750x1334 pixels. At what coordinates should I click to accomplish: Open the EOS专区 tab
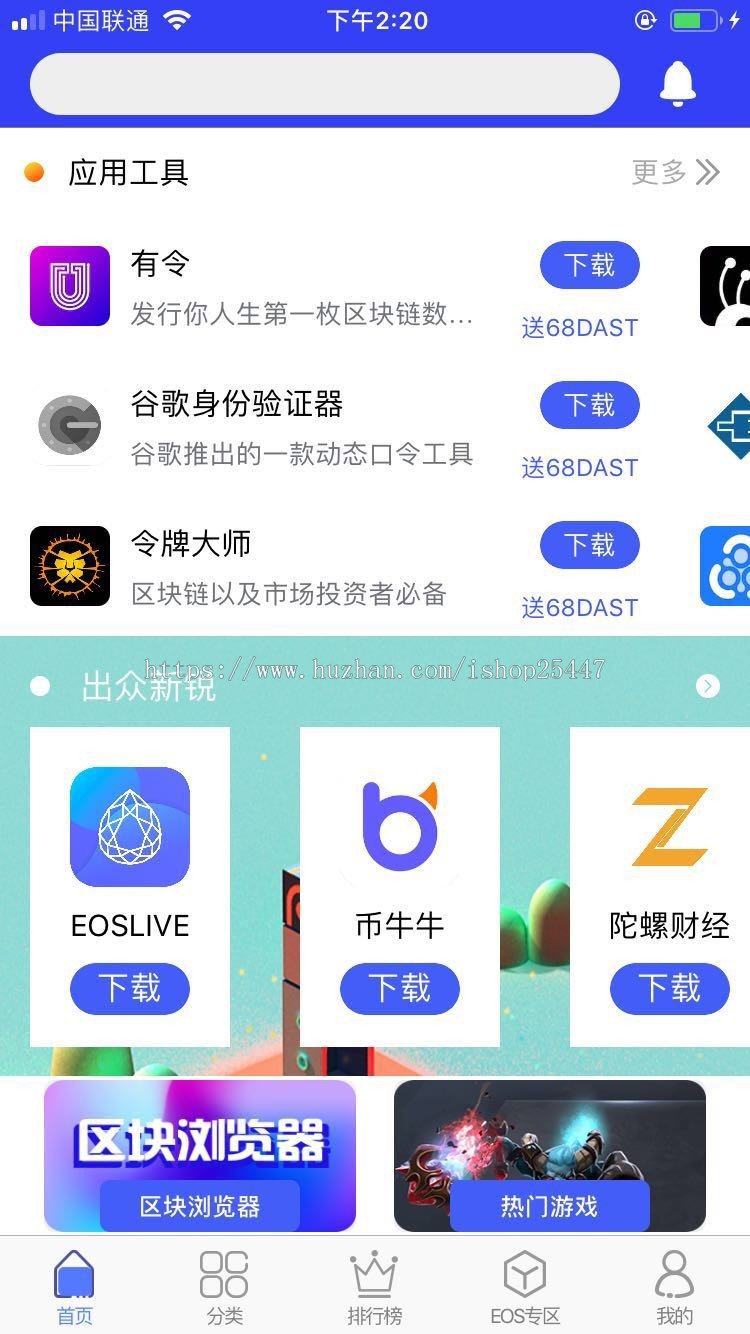(x=524, y=1288)
